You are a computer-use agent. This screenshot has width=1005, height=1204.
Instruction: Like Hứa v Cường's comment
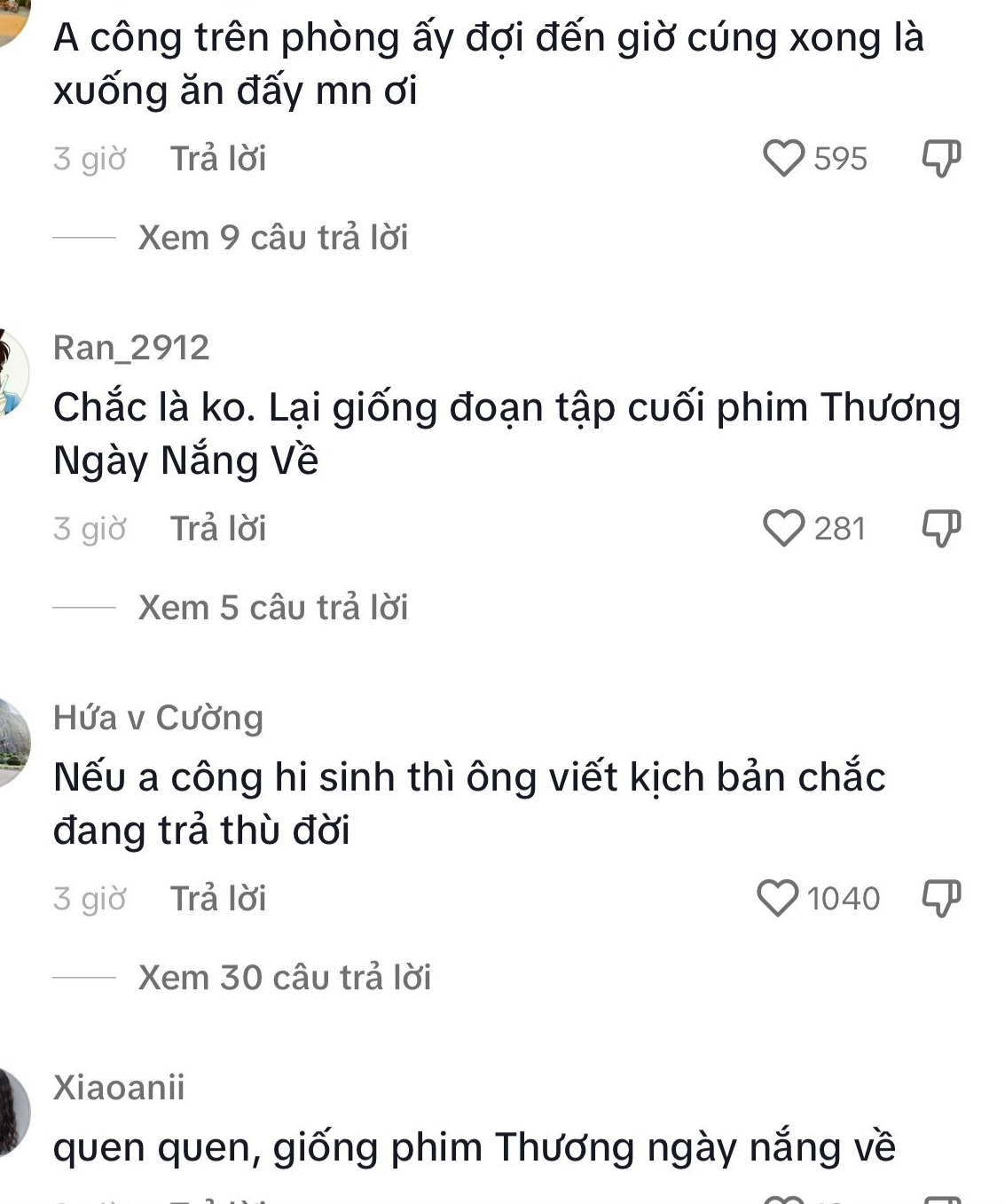tap(778, 899)
